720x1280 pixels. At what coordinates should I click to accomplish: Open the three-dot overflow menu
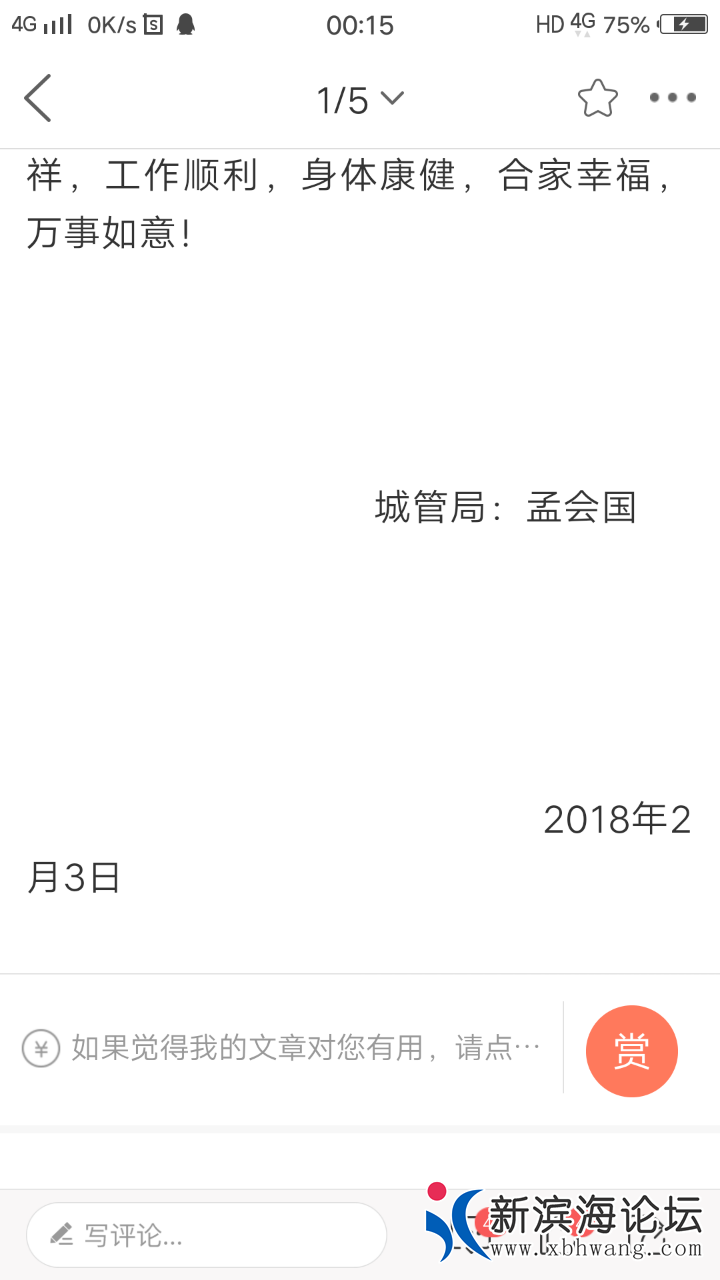[x=672, y=98]
